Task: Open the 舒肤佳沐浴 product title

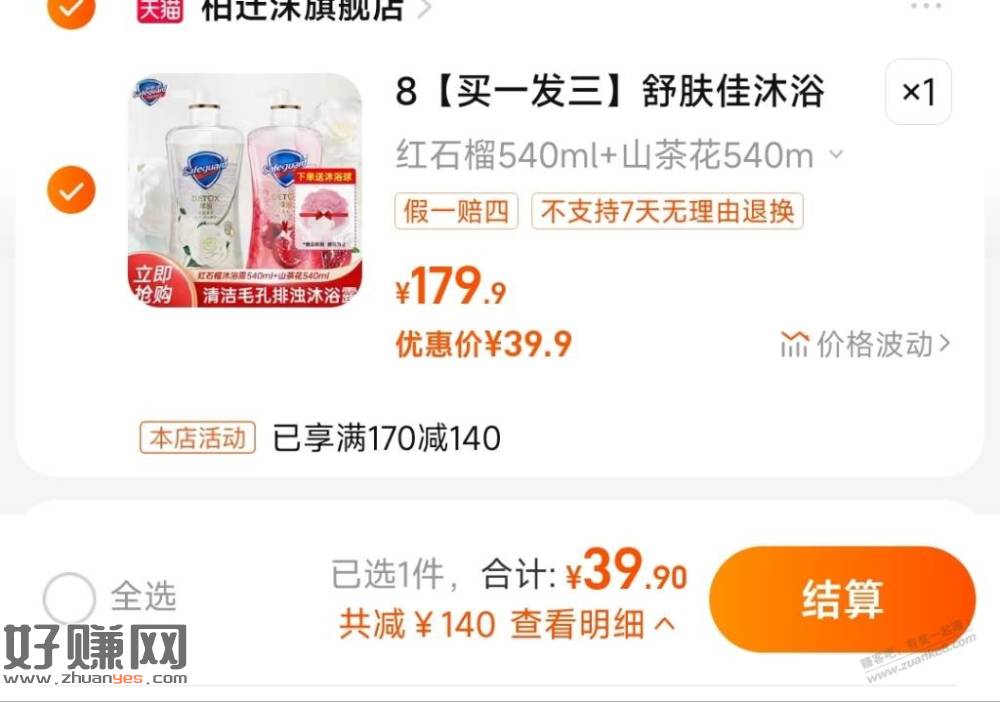Action: pos(610,92)
